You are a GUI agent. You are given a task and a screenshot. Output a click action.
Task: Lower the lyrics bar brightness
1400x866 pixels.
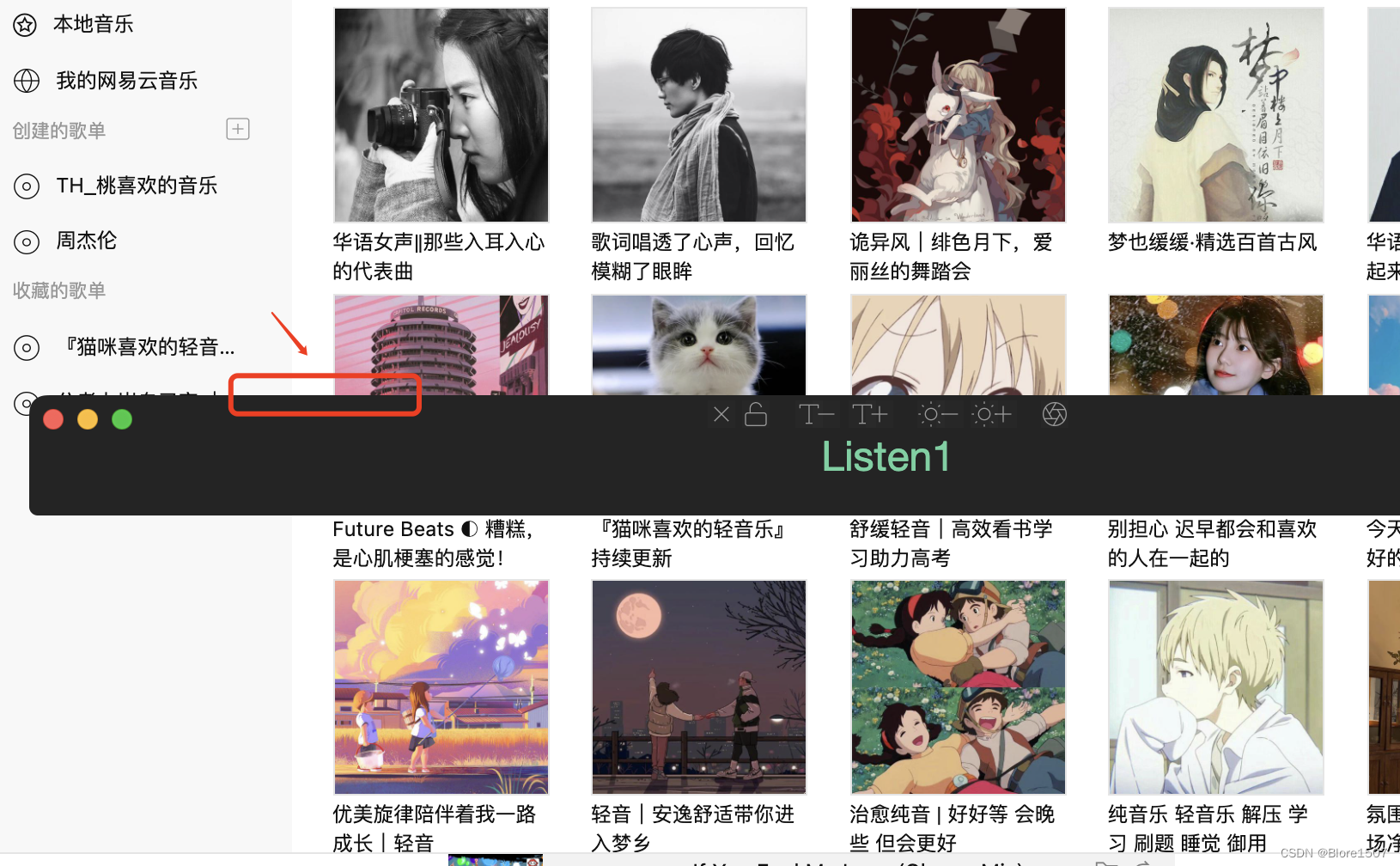pyautogui.click(x=937, y=415)
